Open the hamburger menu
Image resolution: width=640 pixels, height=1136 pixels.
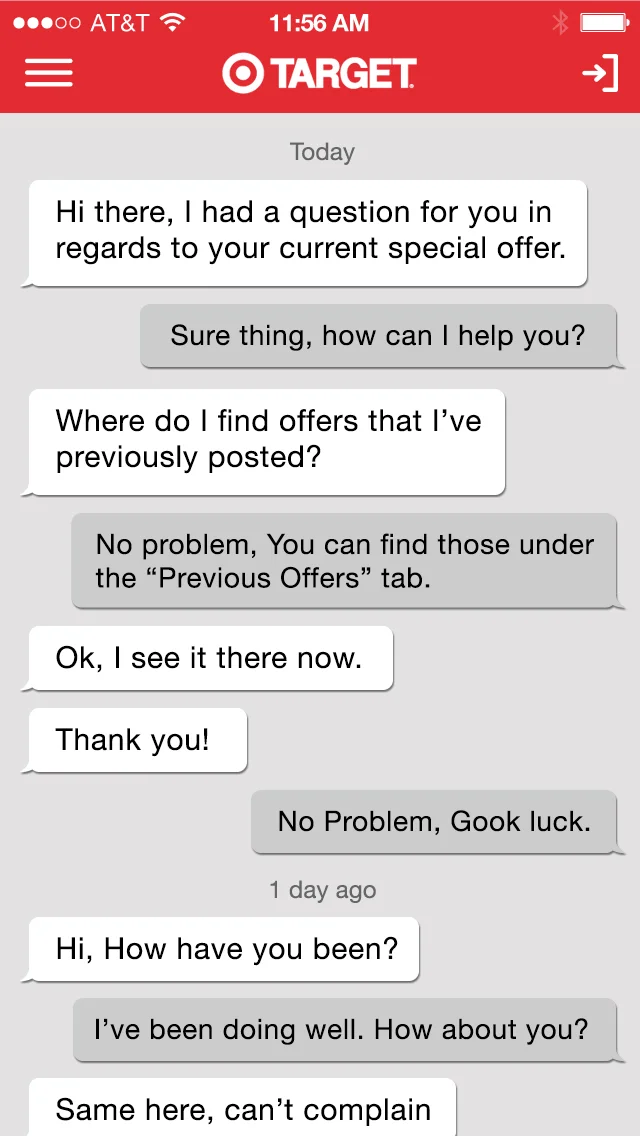pos(49,74)
